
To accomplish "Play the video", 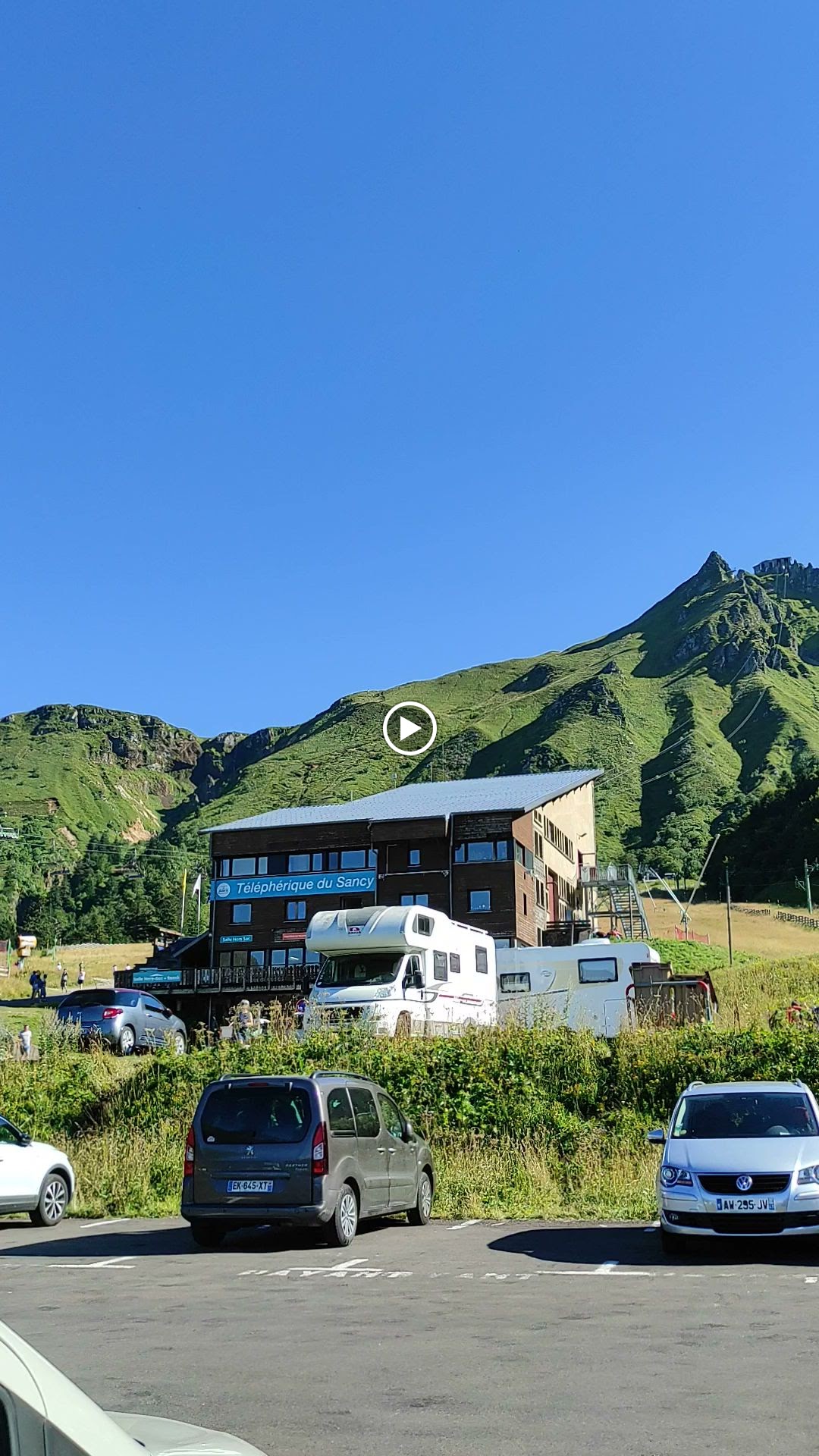I will pyautogui.click(x=409, y=729).
